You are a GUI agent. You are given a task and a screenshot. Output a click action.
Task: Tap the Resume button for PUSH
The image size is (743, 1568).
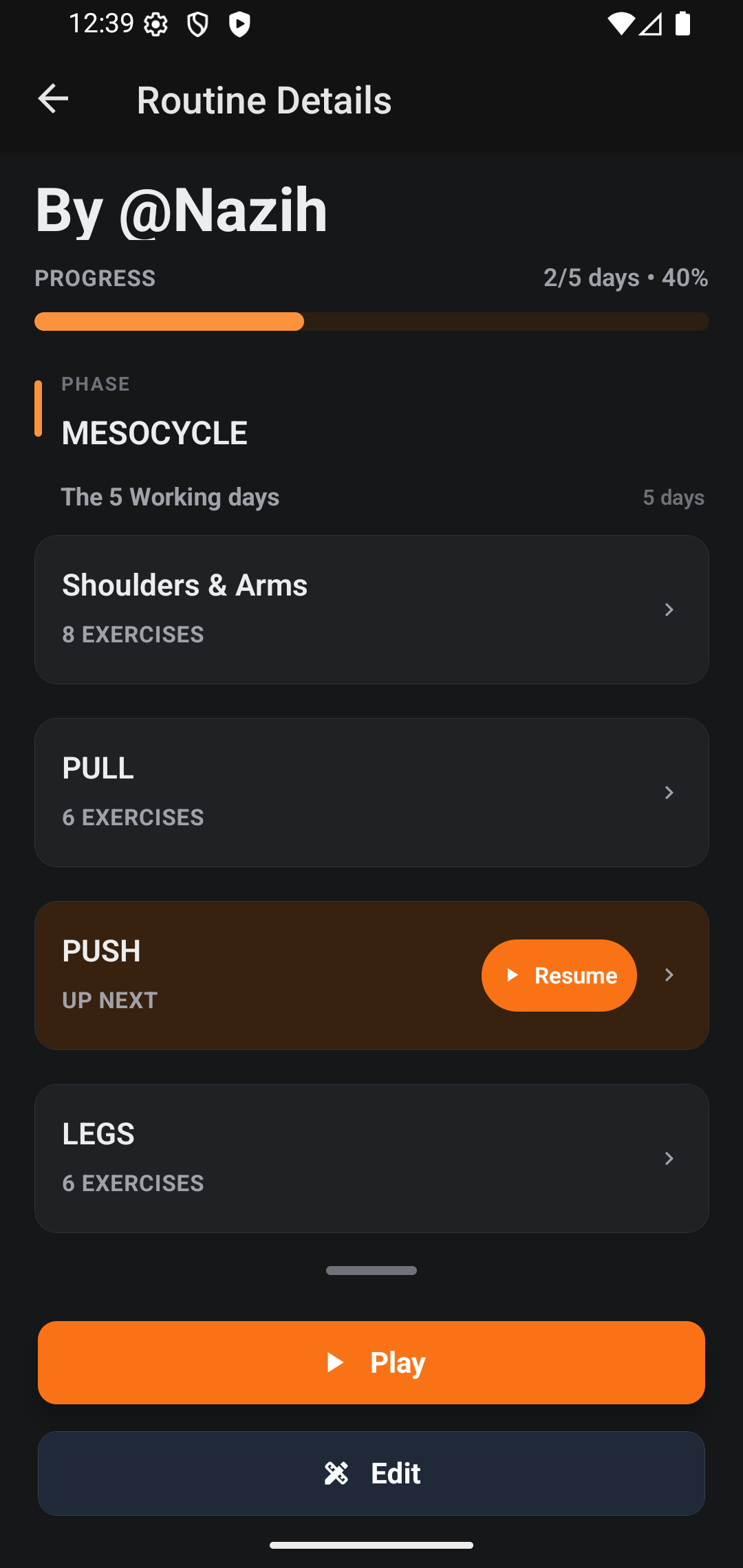[x=559, y=974]
